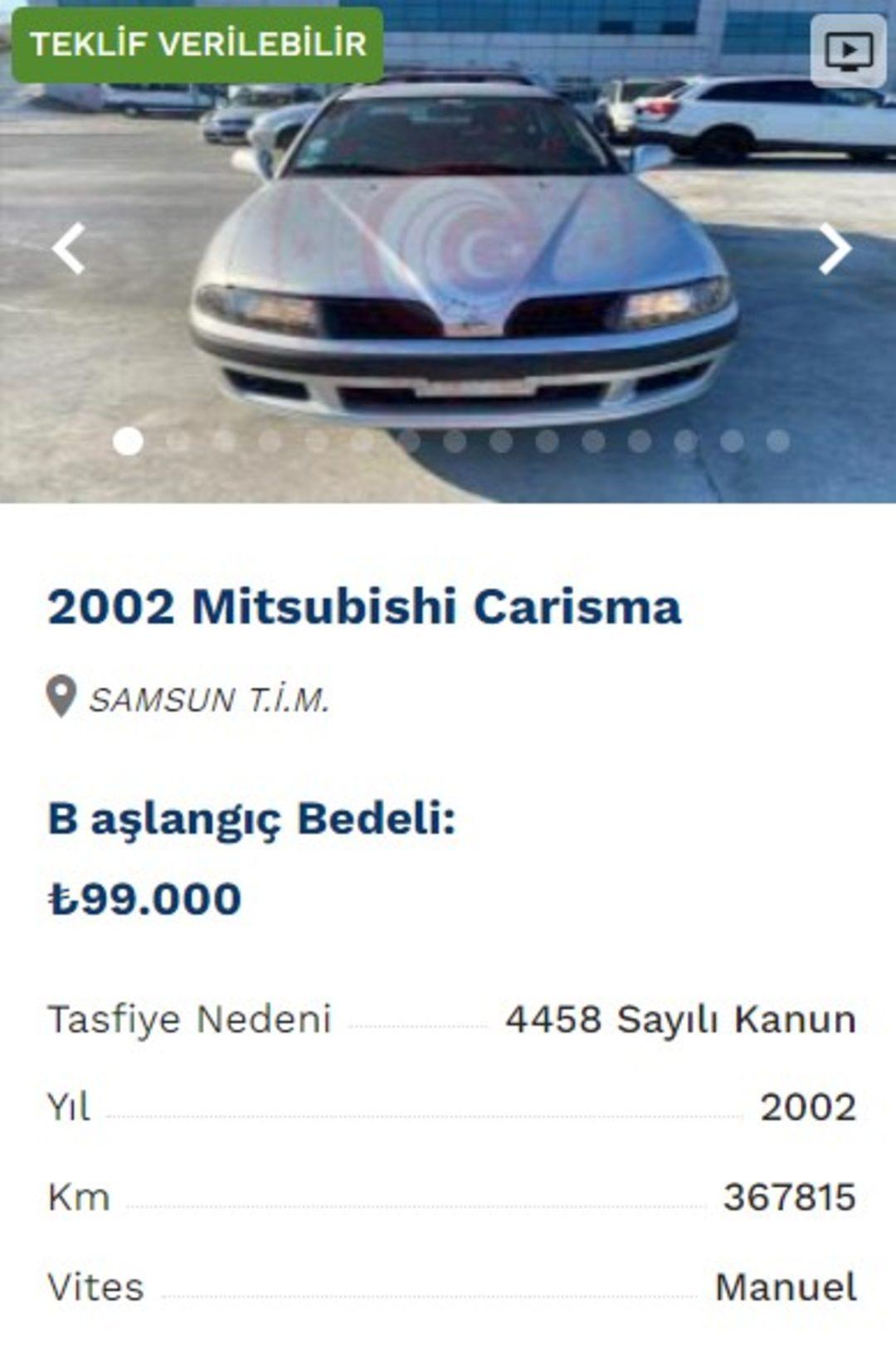This screenshot has height=1358, width=896.
Task: Jump to the last photo indicator dot
Action: click(777, 441)
